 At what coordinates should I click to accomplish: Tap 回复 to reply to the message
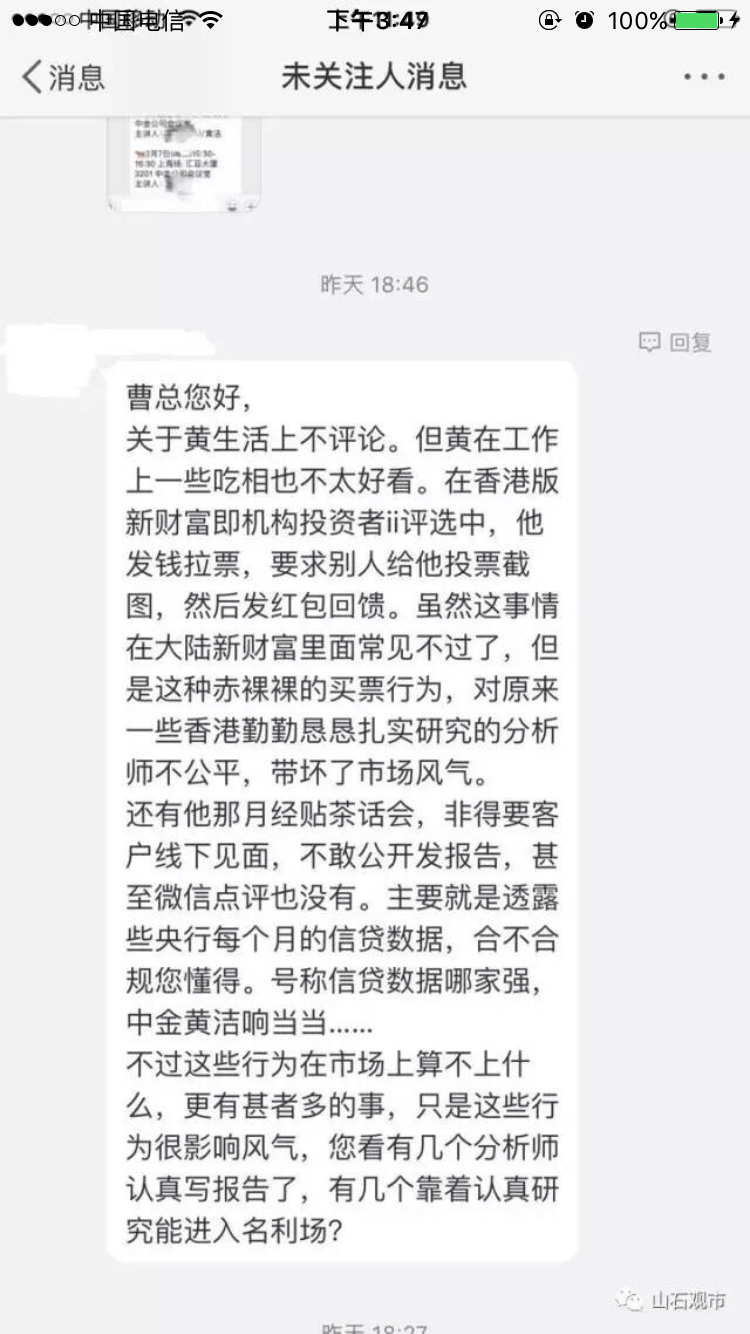(x=676, y=343)
